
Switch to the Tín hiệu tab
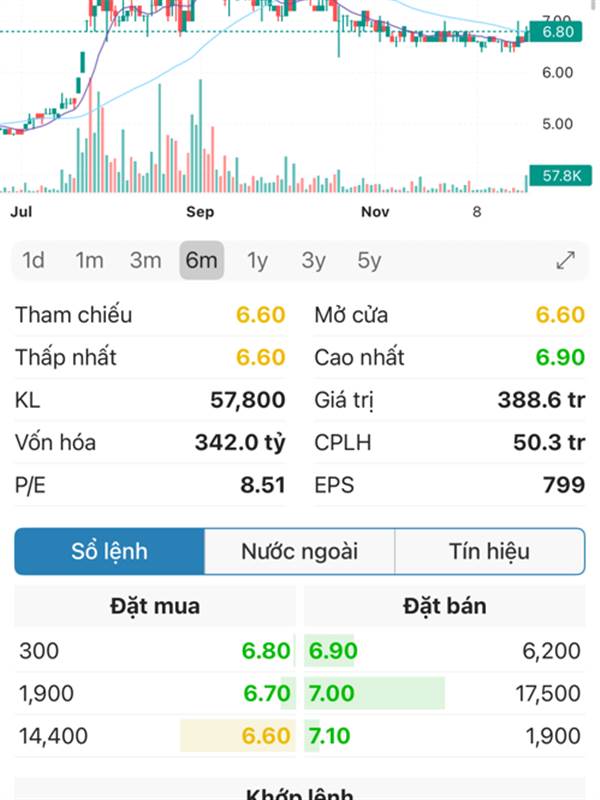[x=489, y=551]
